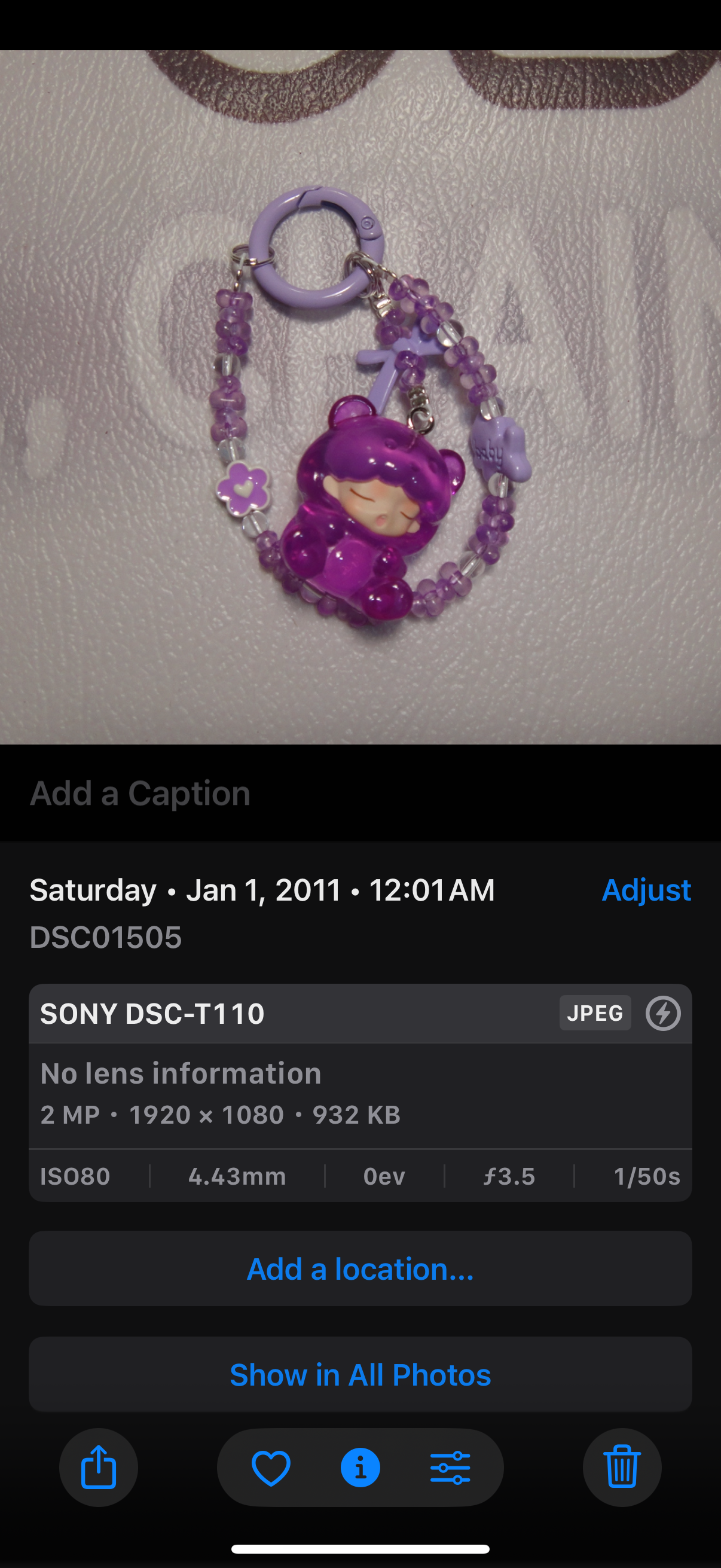Open the edit adjustments sliders icon
The image size is (721, 1568).
[450, 1468]
